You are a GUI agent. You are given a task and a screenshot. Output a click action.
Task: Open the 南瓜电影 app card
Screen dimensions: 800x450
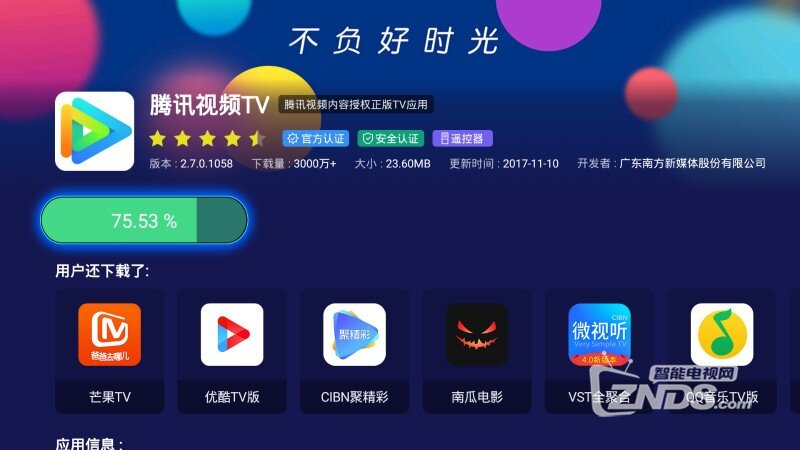[476, 350]
